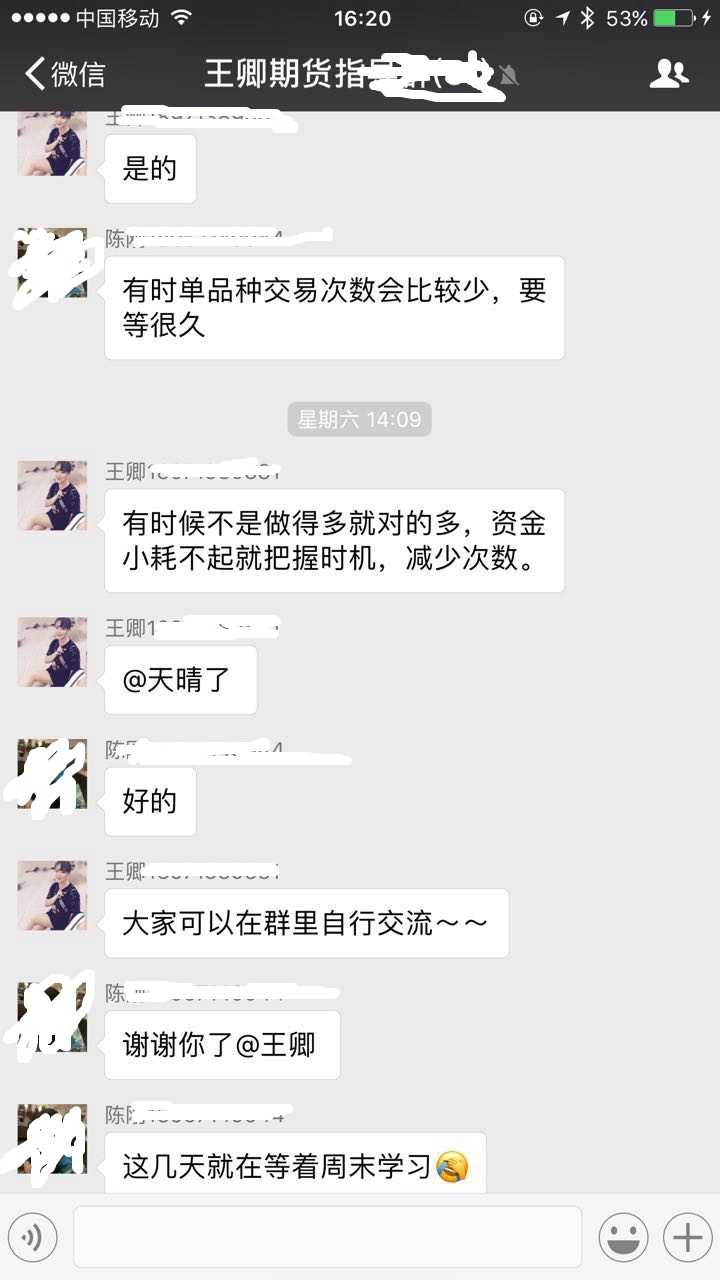Tap the muted notification icon beside group name
The height and width of the screenshot is (1280, 720).
(x=508, y=73)
